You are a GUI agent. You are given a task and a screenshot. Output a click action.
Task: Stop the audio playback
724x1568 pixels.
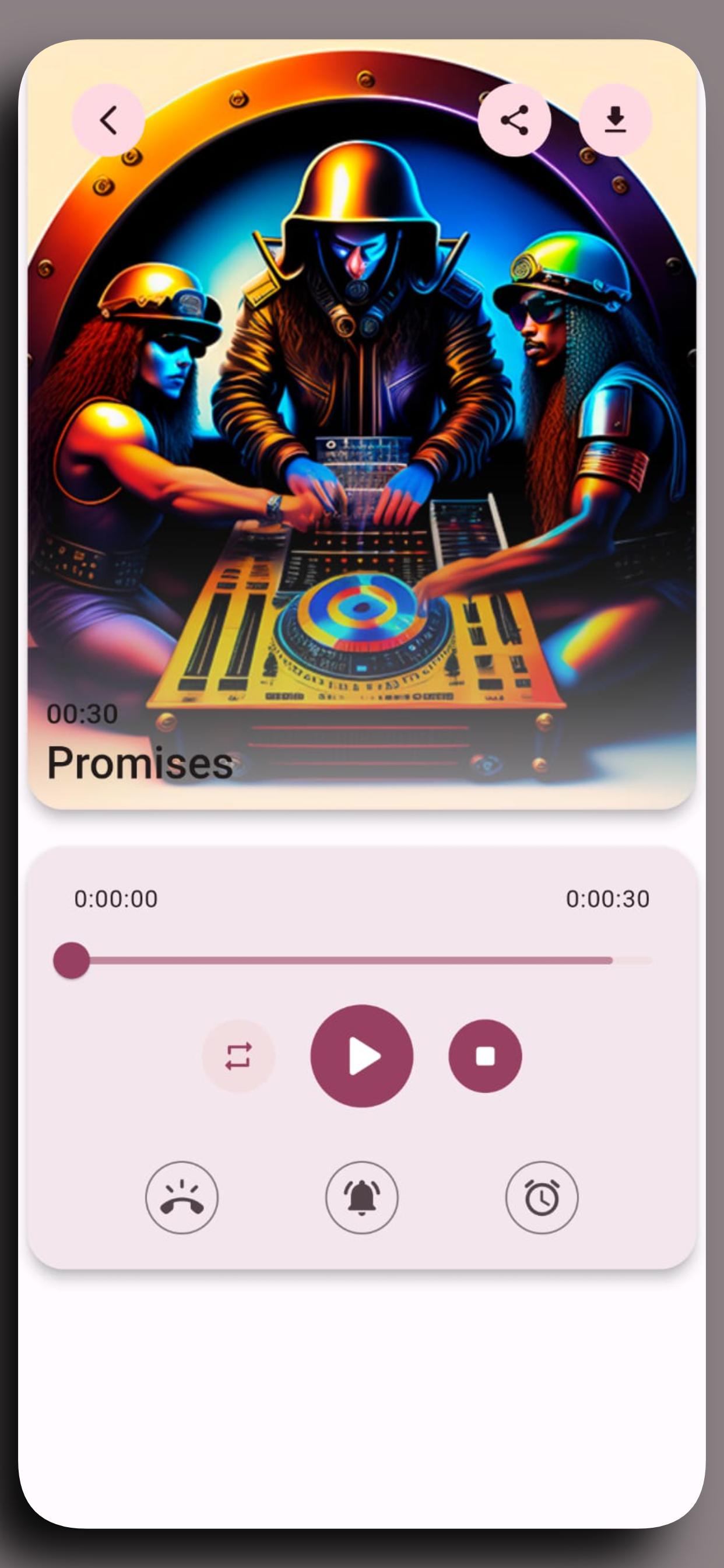coord(485,1056)
